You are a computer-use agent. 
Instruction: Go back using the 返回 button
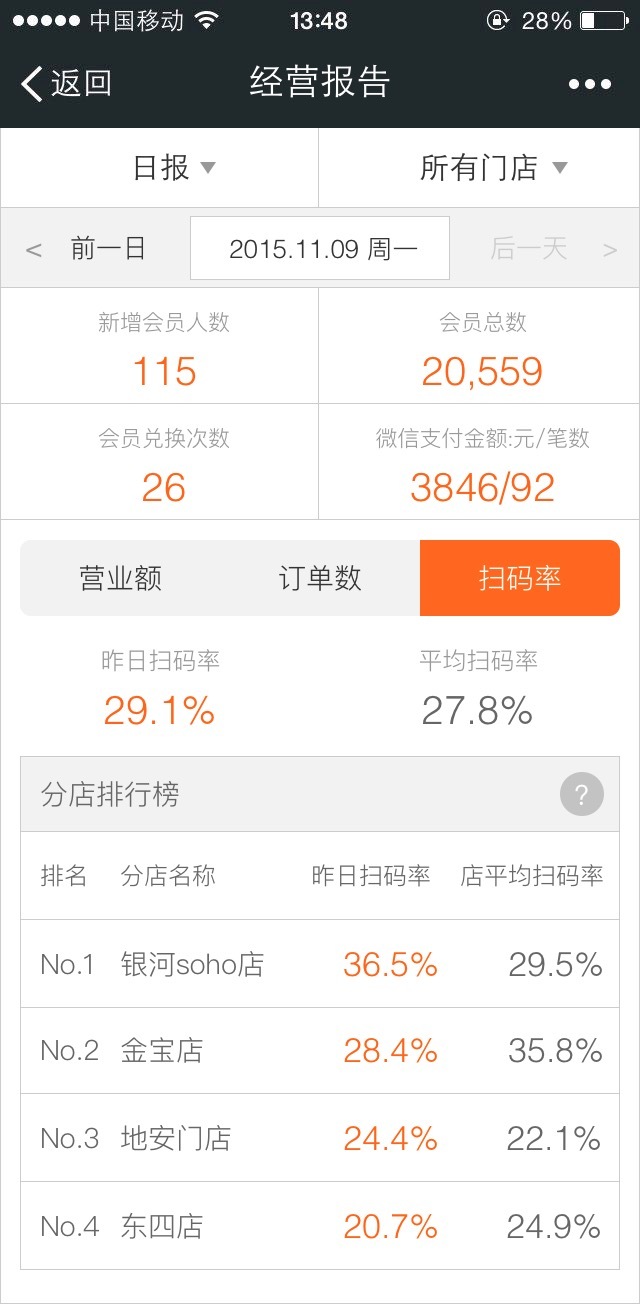click(66, 83)
